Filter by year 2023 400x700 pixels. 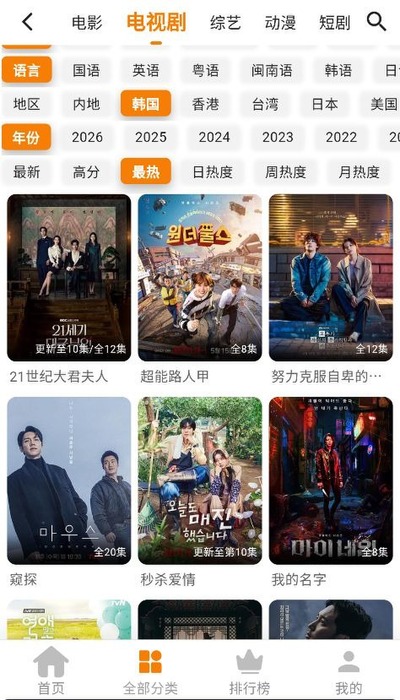278,137
